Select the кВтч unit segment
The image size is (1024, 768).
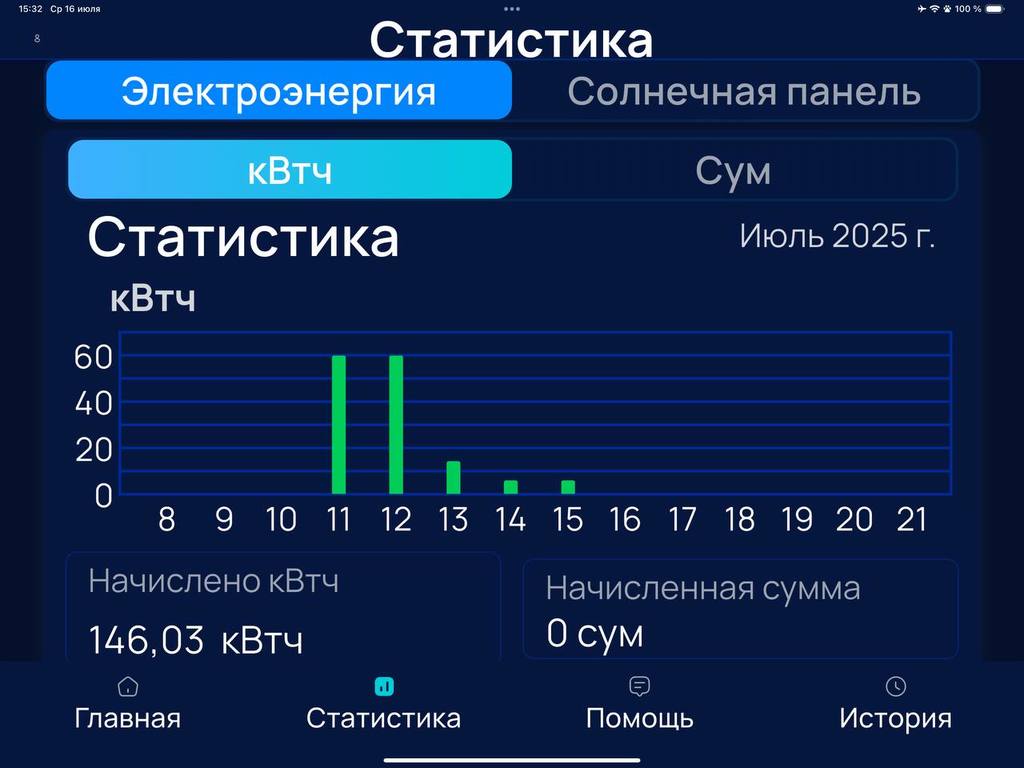point(290,170)
